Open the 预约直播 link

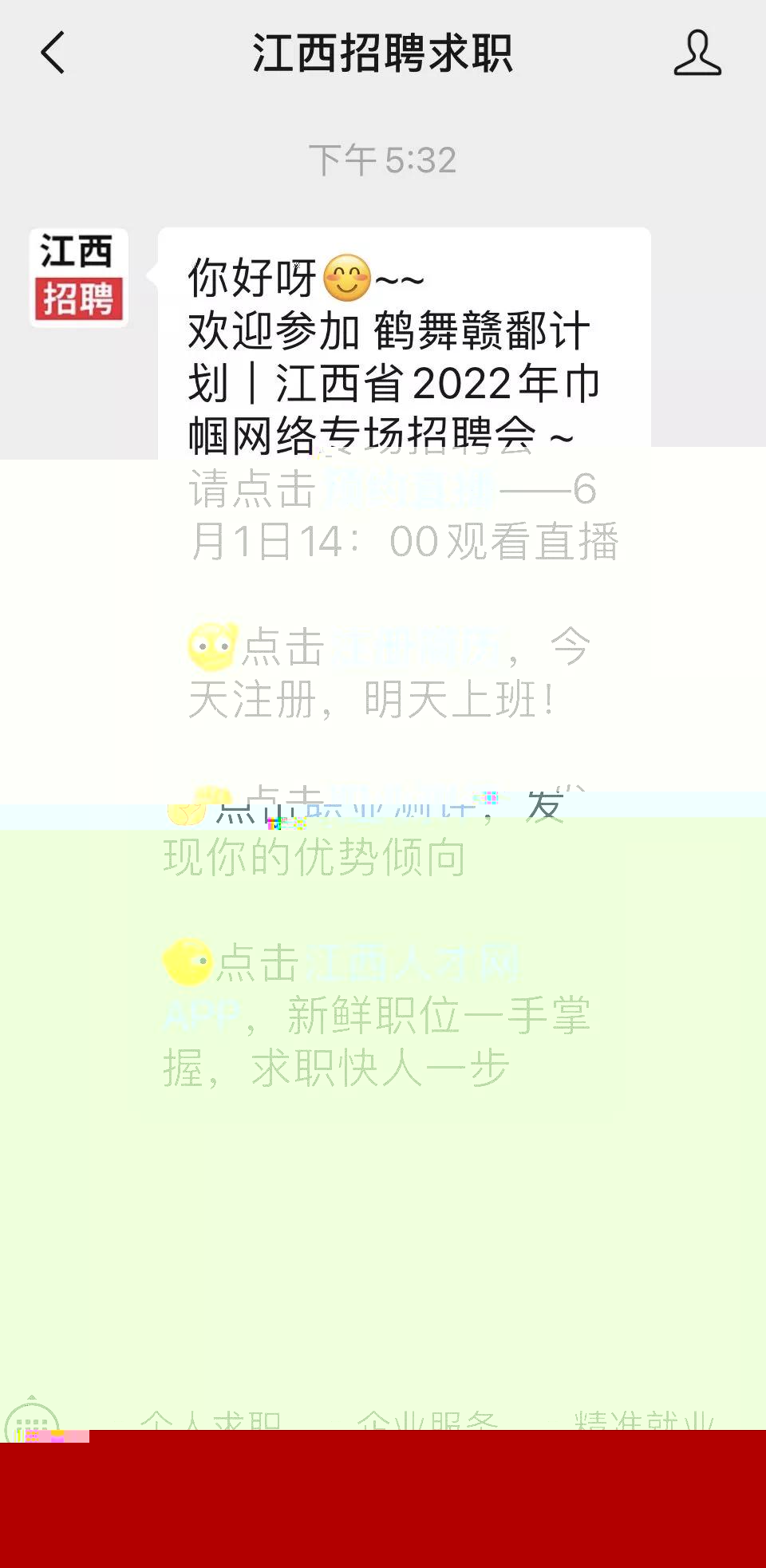pos(409,489)
